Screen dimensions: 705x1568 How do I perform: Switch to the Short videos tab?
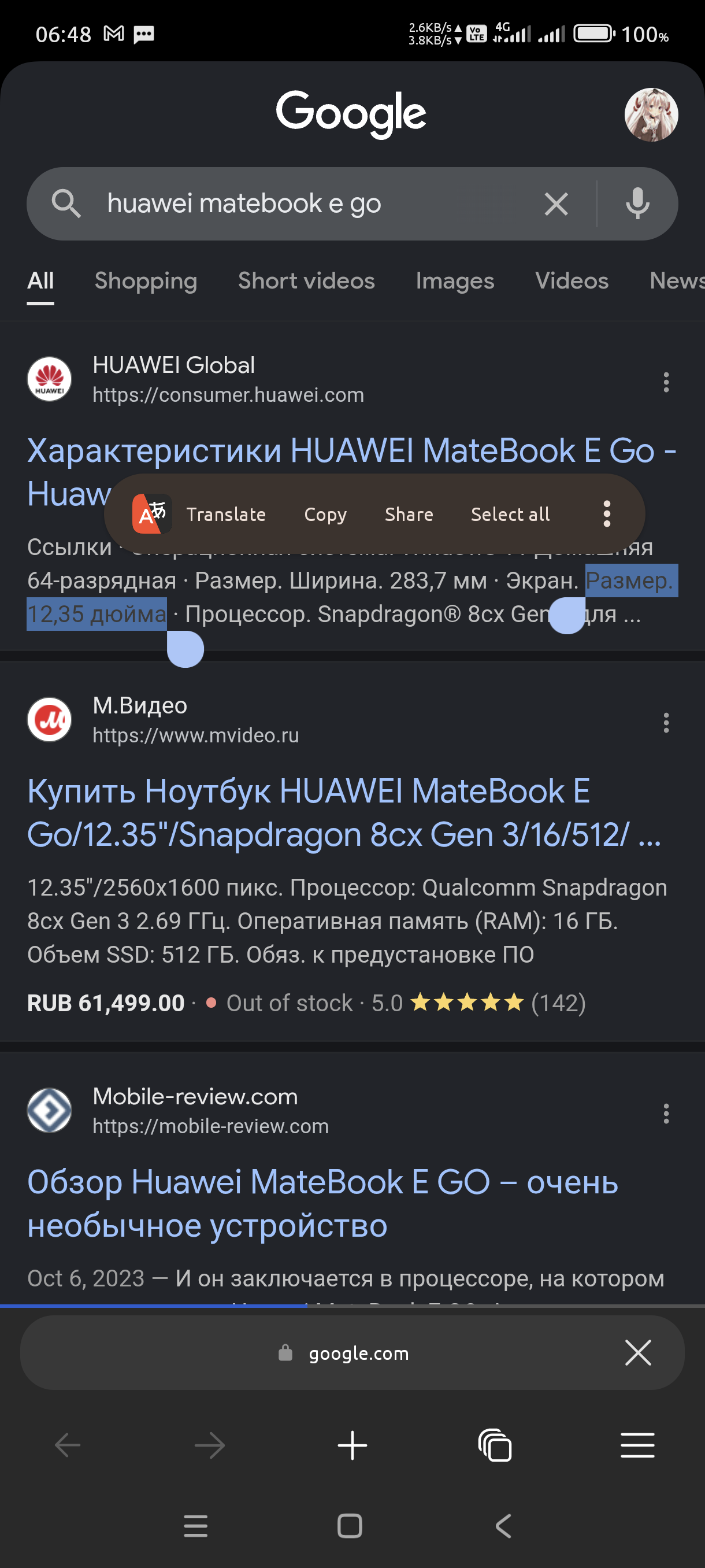point(307,281)
